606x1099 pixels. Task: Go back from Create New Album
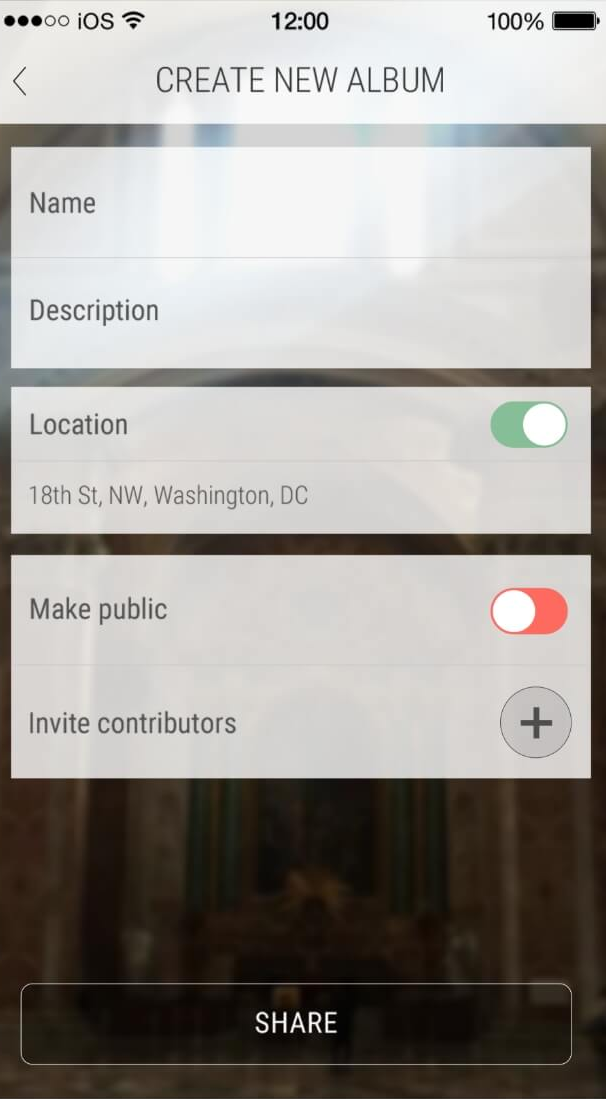[x=20, y=81]
